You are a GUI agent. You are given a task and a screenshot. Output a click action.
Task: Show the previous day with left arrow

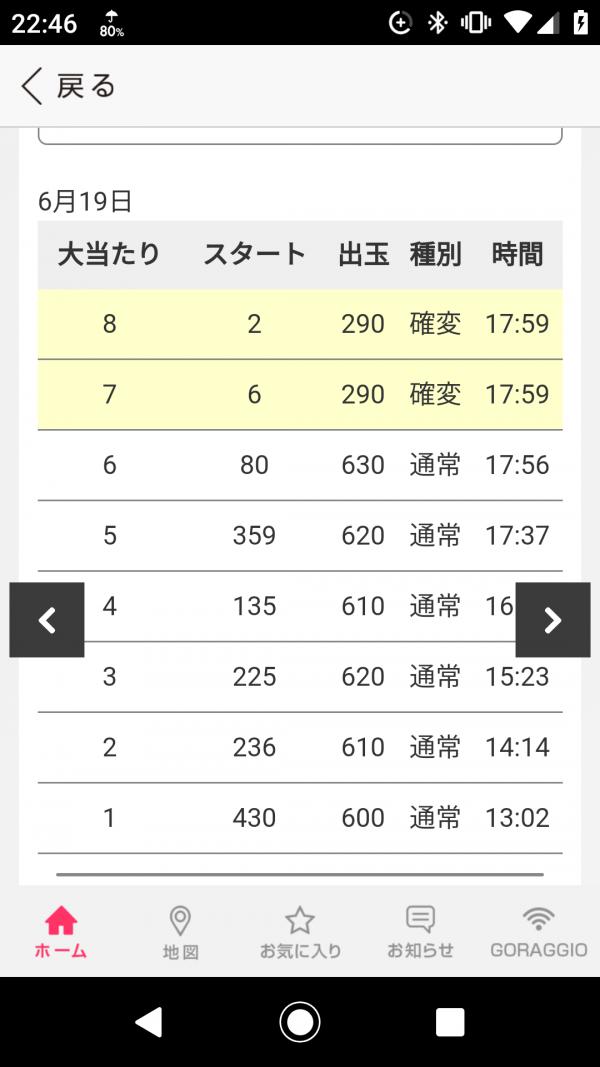click(x=47, y=620)
